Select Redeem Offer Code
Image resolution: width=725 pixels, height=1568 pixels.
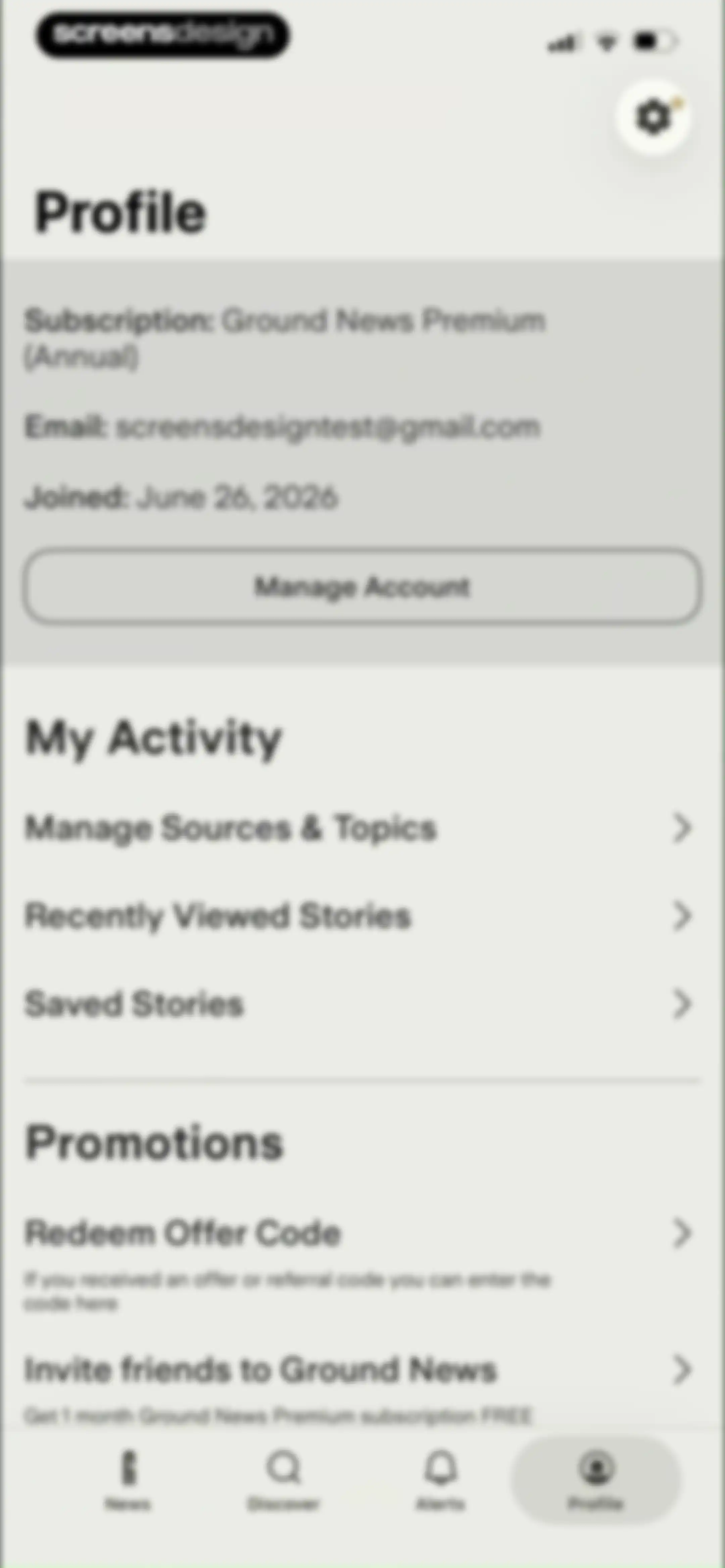click(x=359, y=1260)
